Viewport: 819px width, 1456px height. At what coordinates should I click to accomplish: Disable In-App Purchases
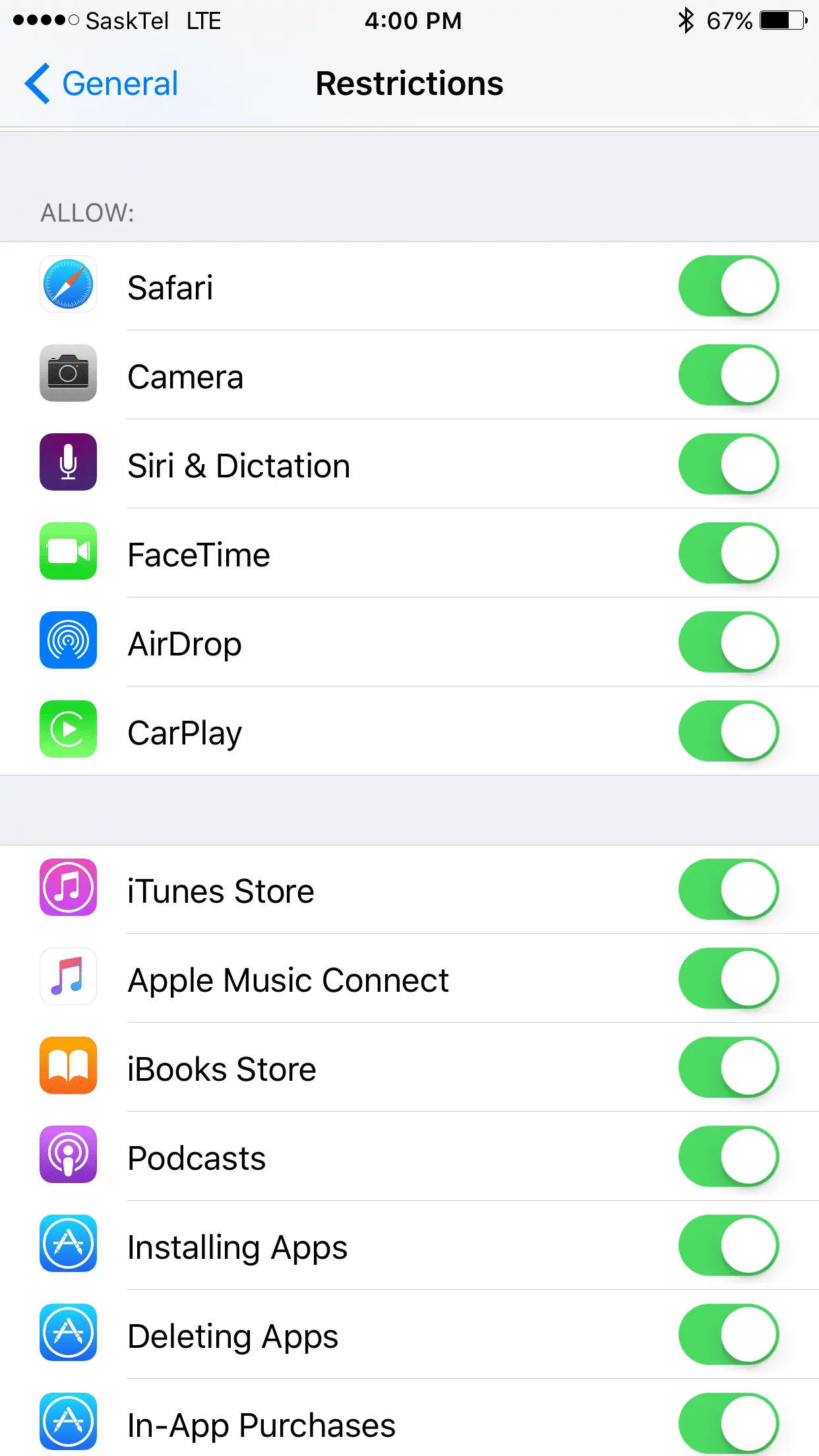coord(728,1423)
